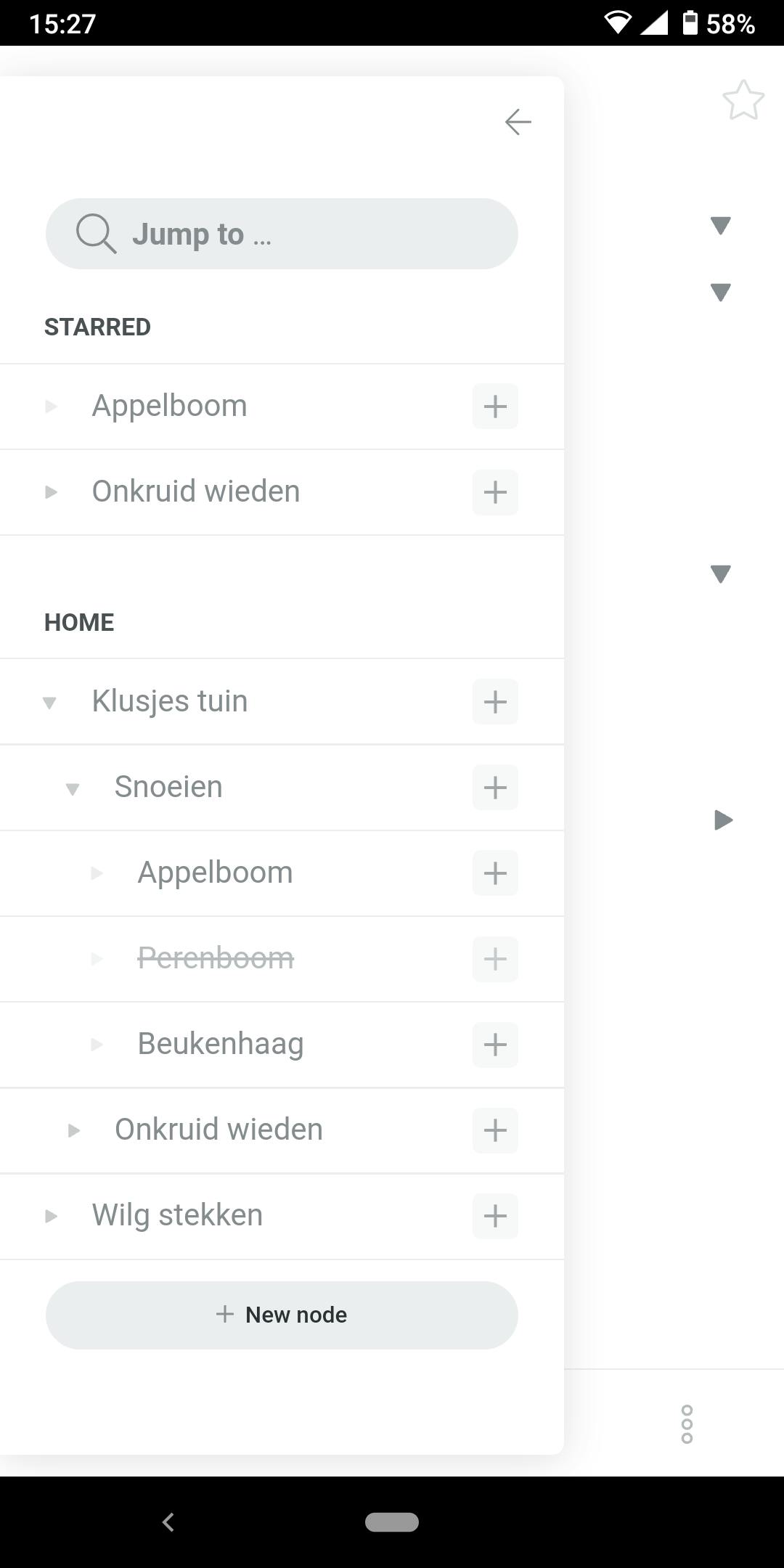Add a child node under Wilg stekken
This screenshot has height=1568, width=784.
(494, 1215)
